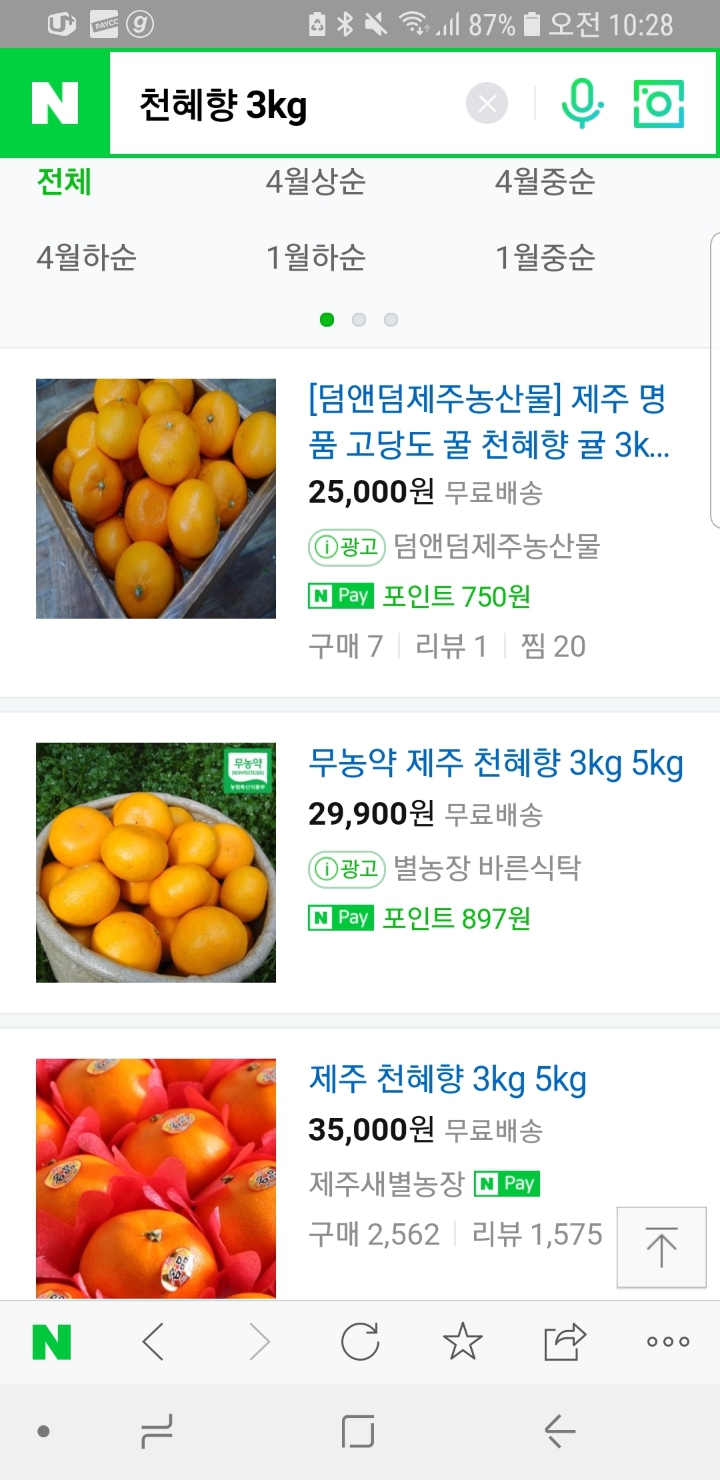
Task: Share this search results page
Action: 565,1342
